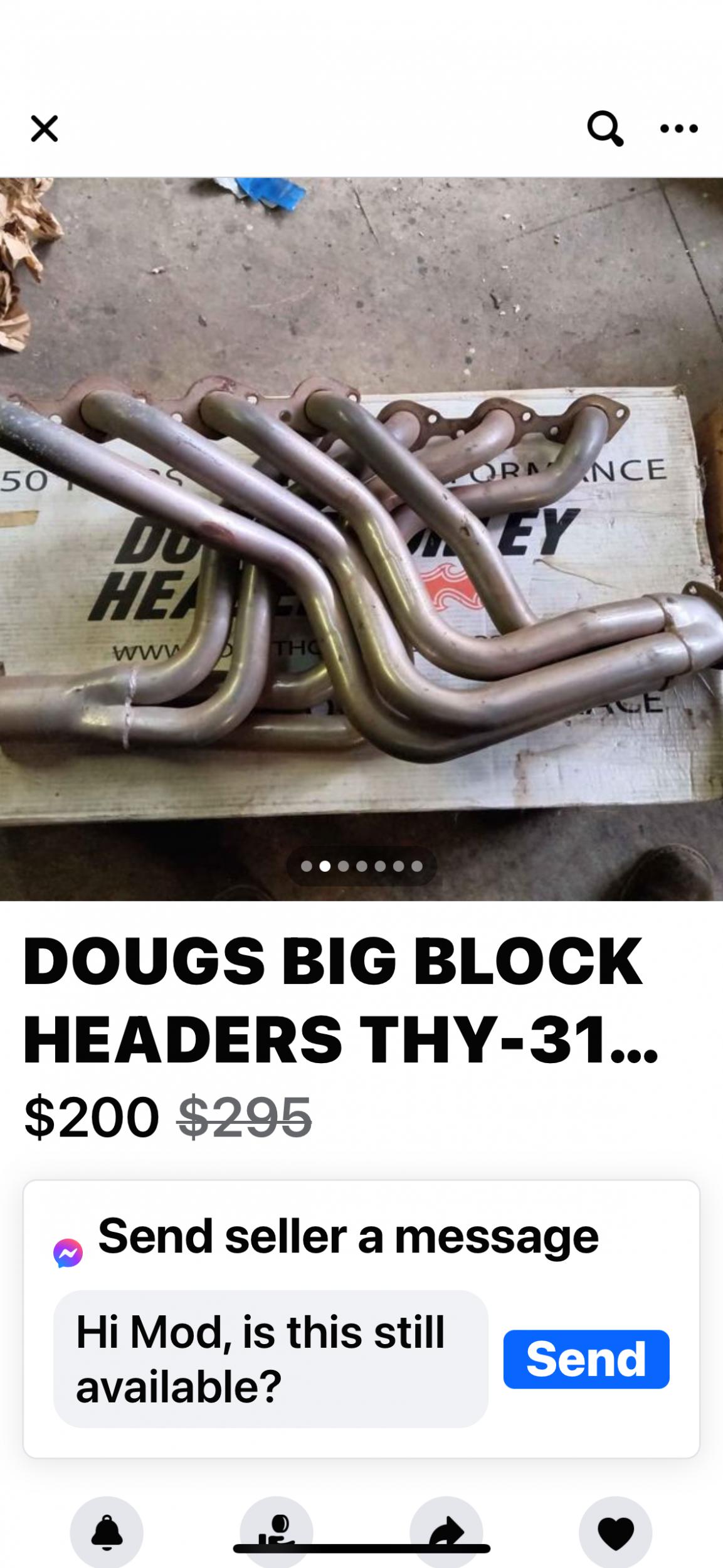Open search from the top bar

coord(605,129)
